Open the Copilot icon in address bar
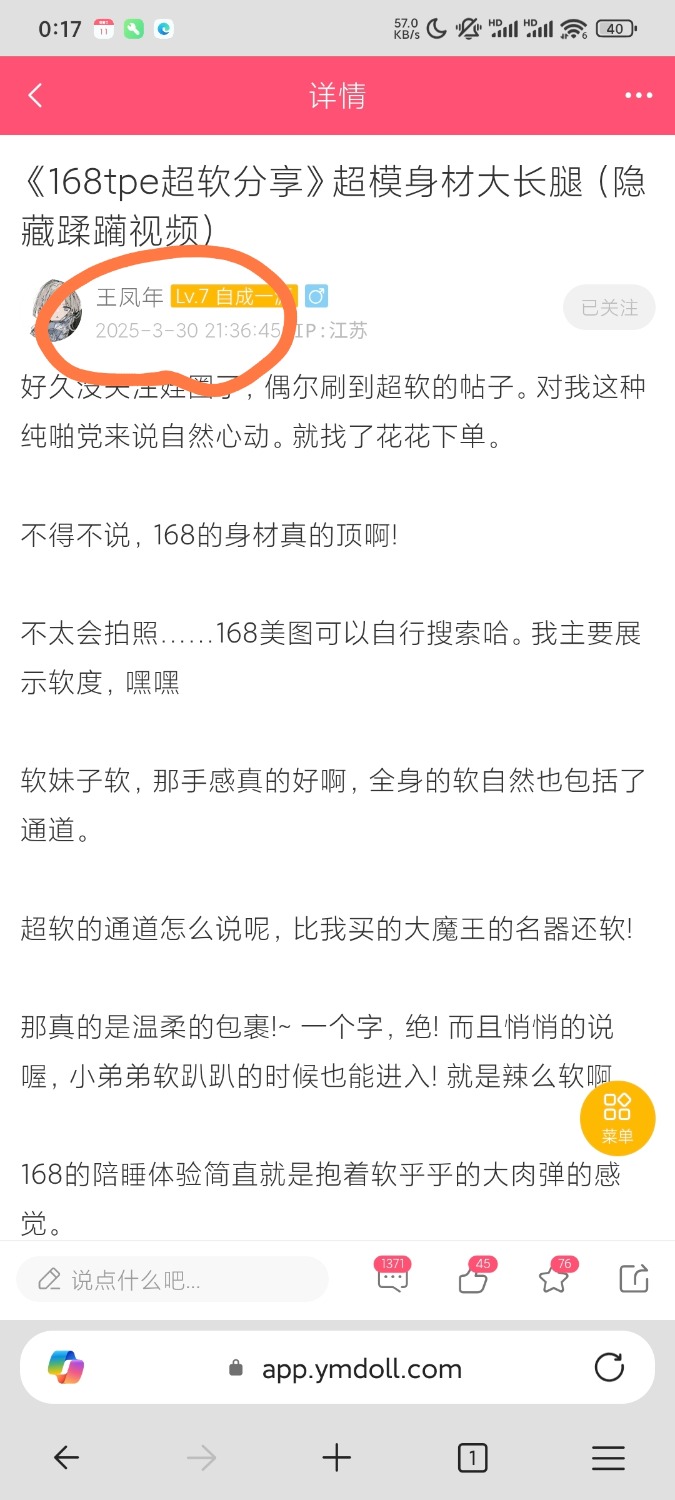Viewport: 675px width, 1500px height. click(x=66, y=1367)
